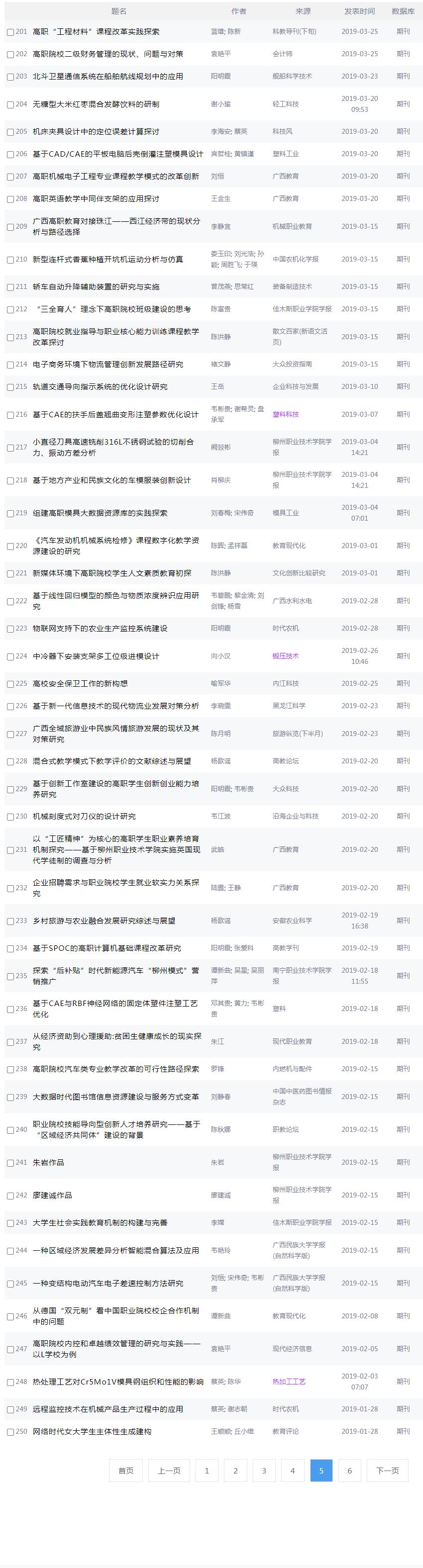Screen dimensions: 423x1568
Task: Open the source link 热加工工艺
Action: pyautogui.click(x=289, y=1381)
